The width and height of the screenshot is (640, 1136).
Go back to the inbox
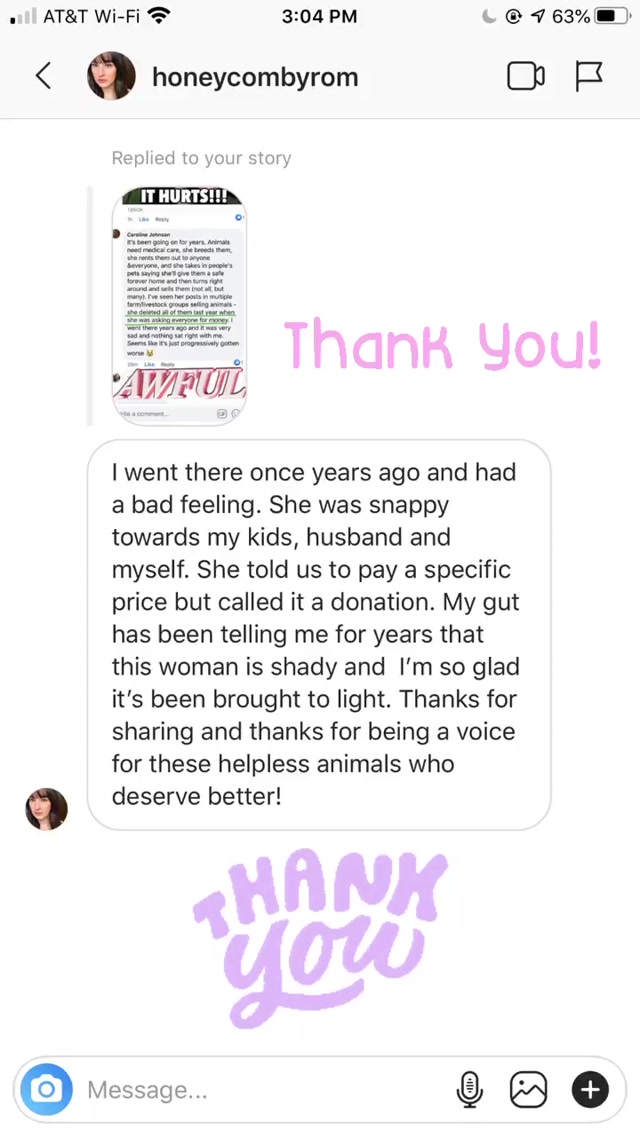point(43,76)
